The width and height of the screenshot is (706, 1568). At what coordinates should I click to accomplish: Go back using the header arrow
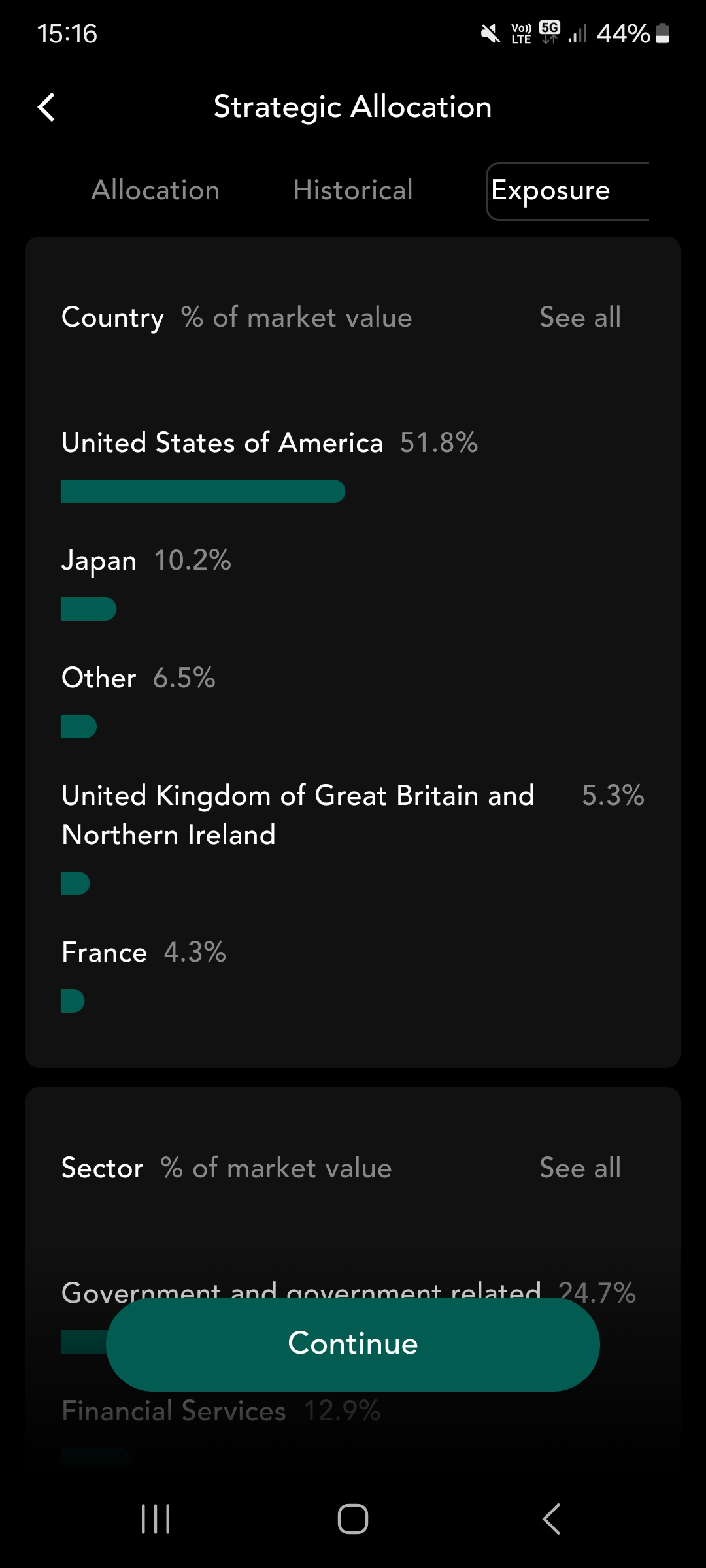(x=46, y=107)
